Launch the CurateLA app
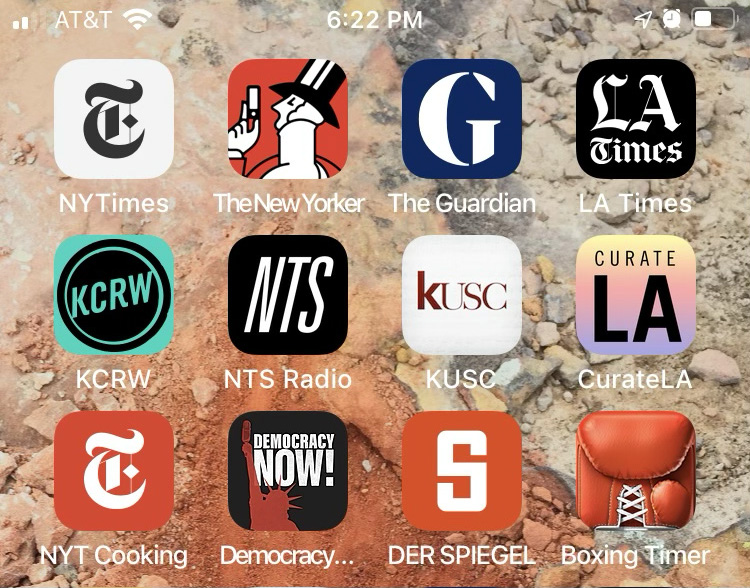Viewport: 750px width, 588px height. tap(636, 295)
